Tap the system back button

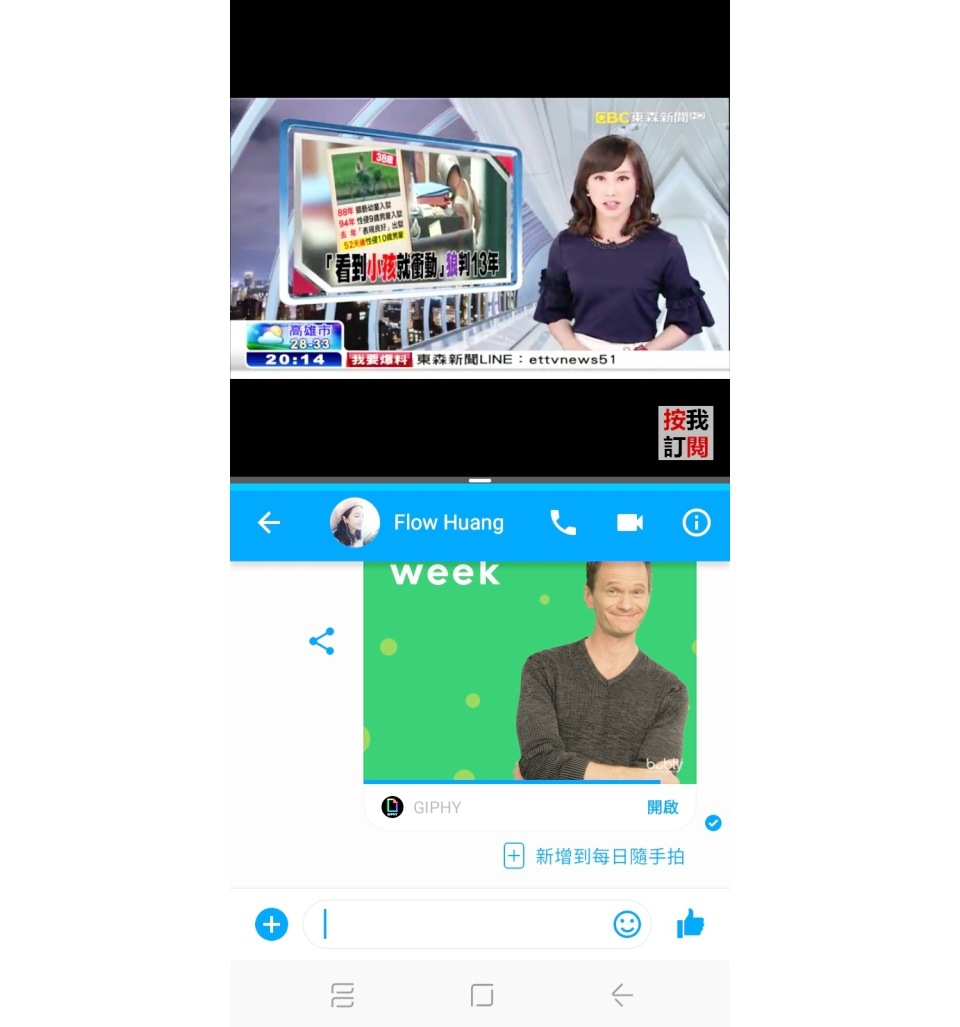[621, 995]
